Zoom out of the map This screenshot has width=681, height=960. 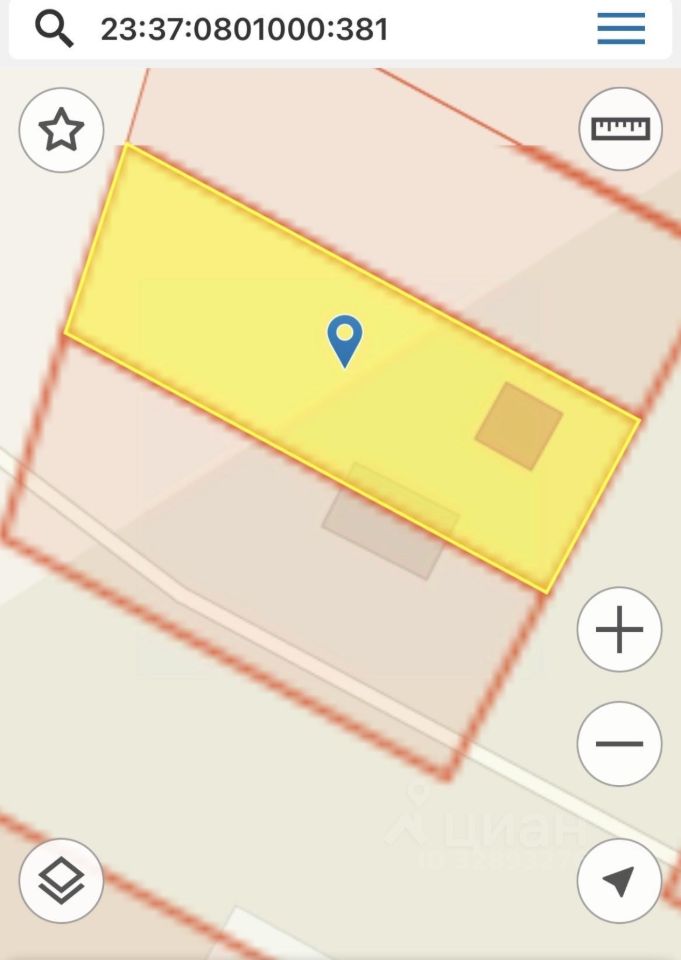(x=619, y=744)
